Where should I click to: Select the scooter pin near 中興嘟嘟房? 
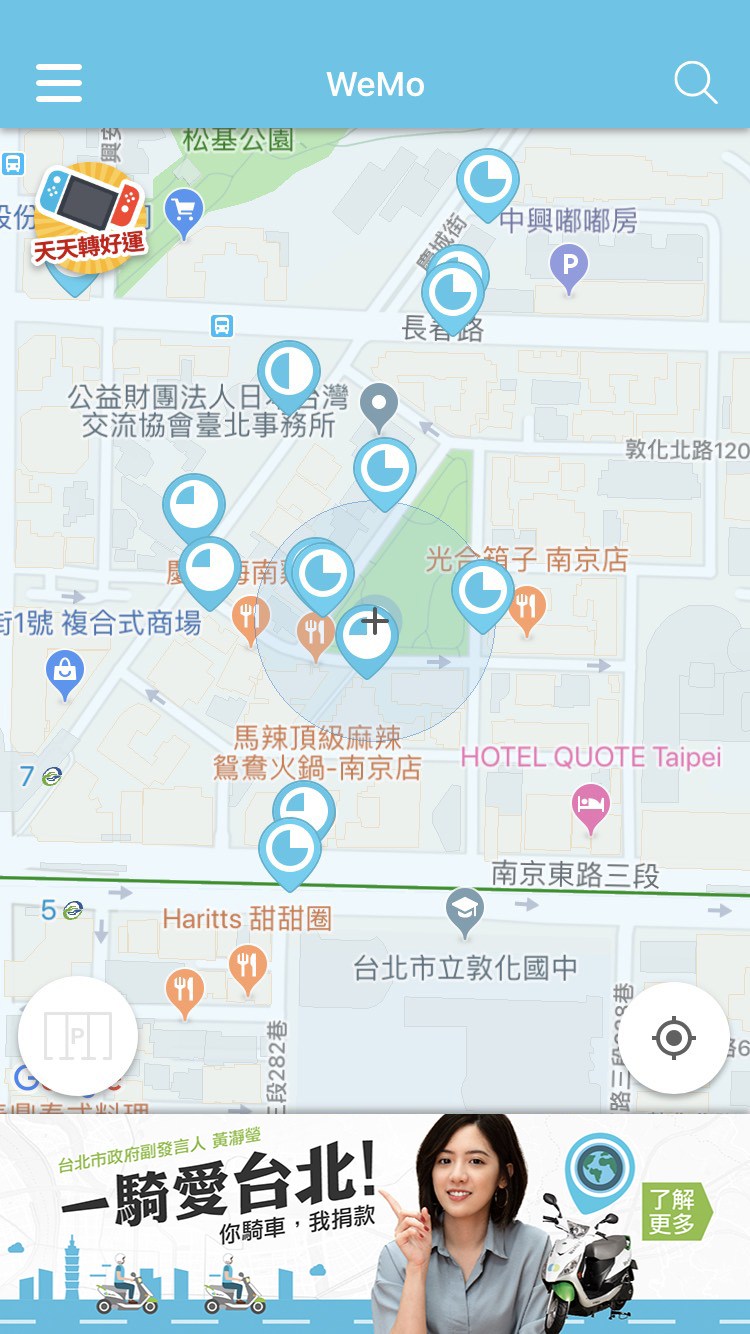pyautogui.click(x=488, y=181)
